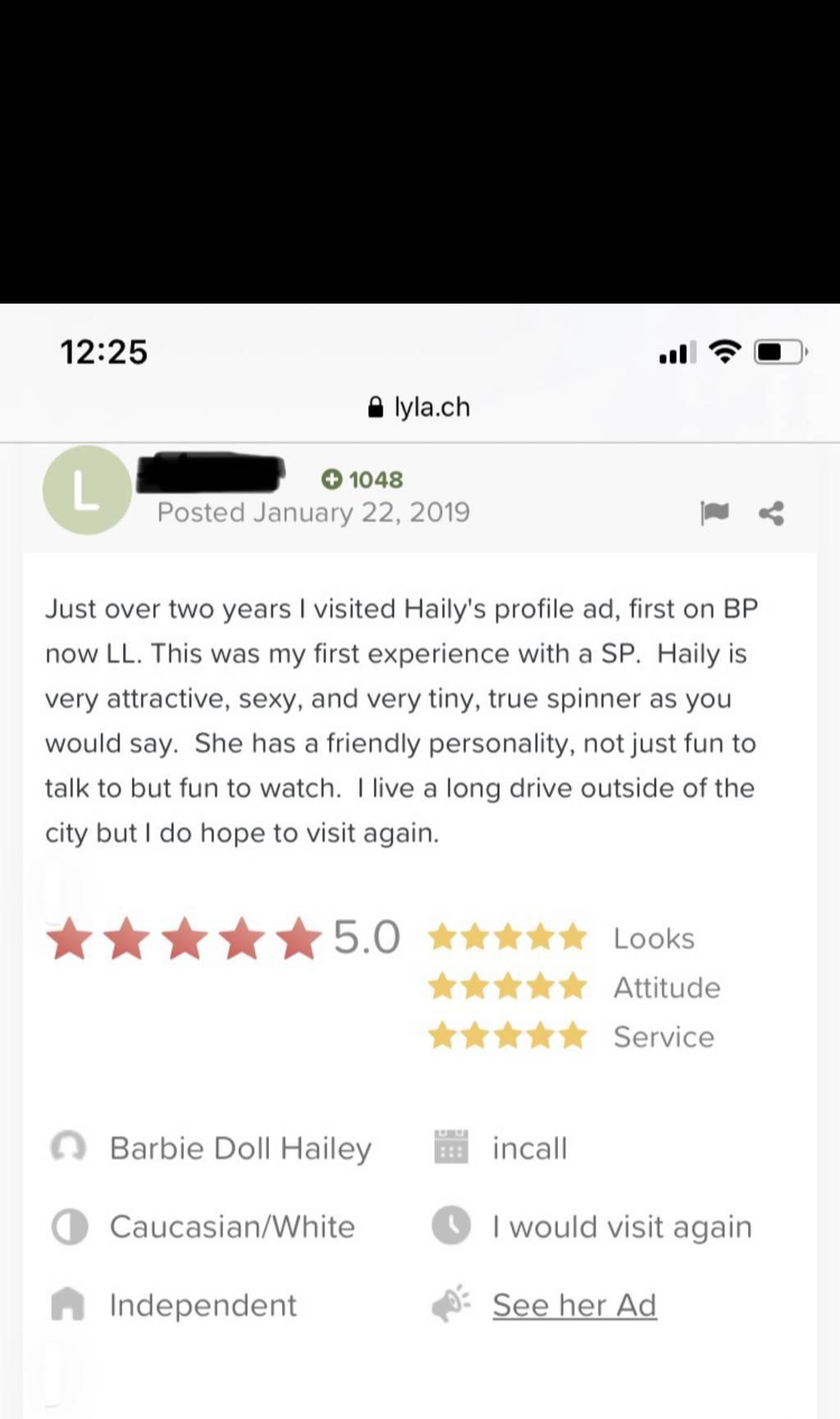840x1419 pixels.
Task: Share this review post
Action: [771, 514]
